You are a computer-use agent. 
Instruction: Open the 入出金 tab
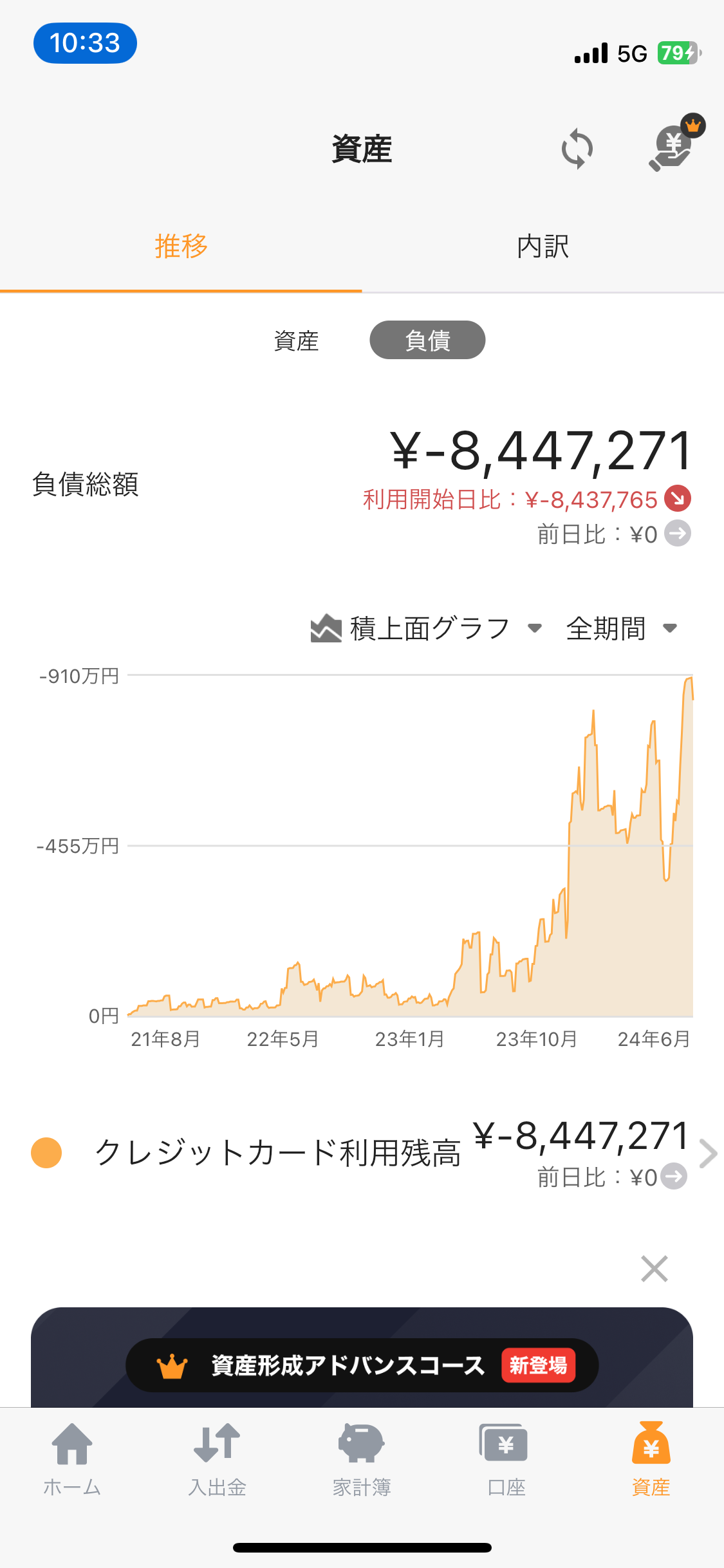coord(217,1459)
